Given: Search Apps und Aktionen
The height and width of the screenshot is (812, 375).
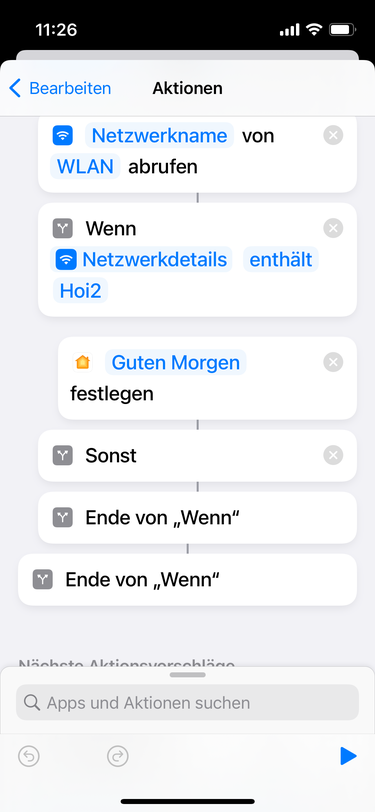Looking at the screenshot, I should coord(188,703).
